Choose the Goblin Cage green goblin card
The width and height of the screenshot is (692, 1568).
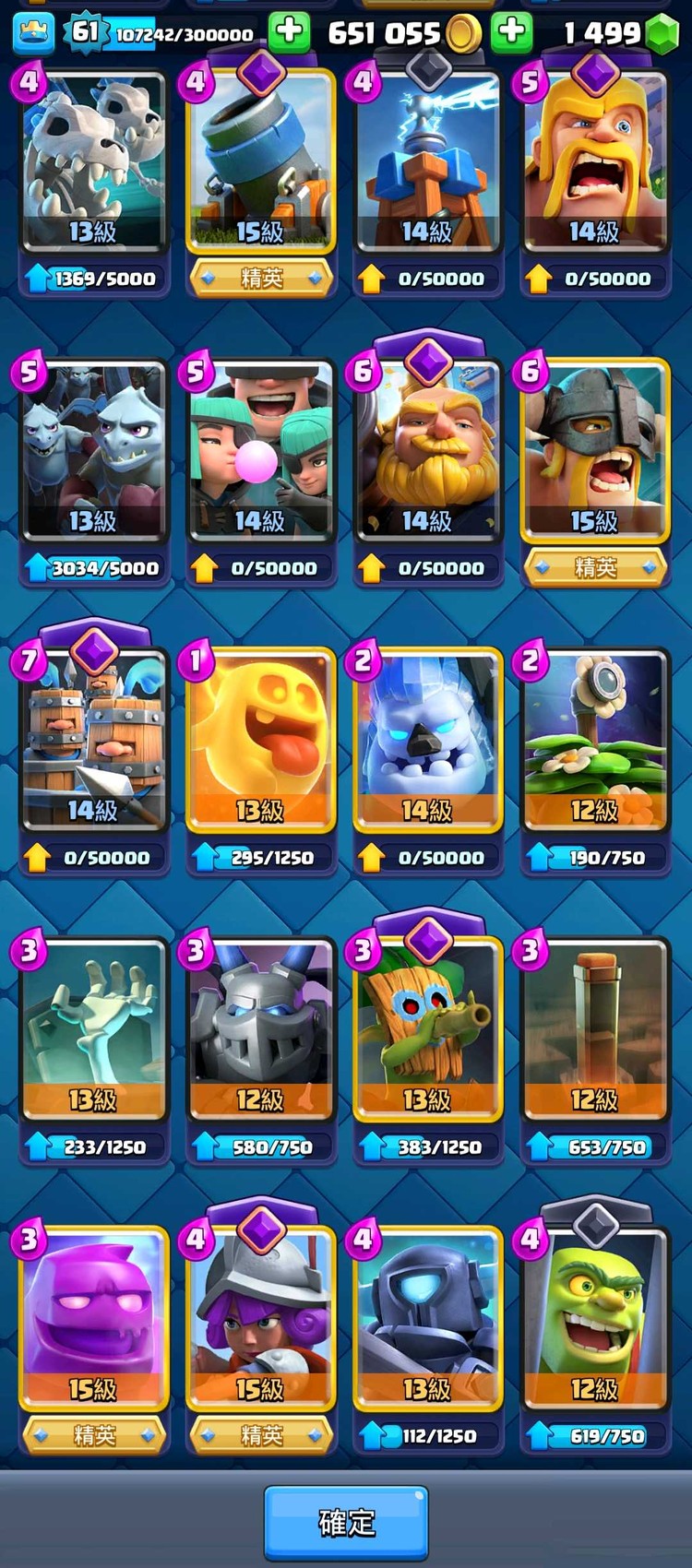point(594,1319)
